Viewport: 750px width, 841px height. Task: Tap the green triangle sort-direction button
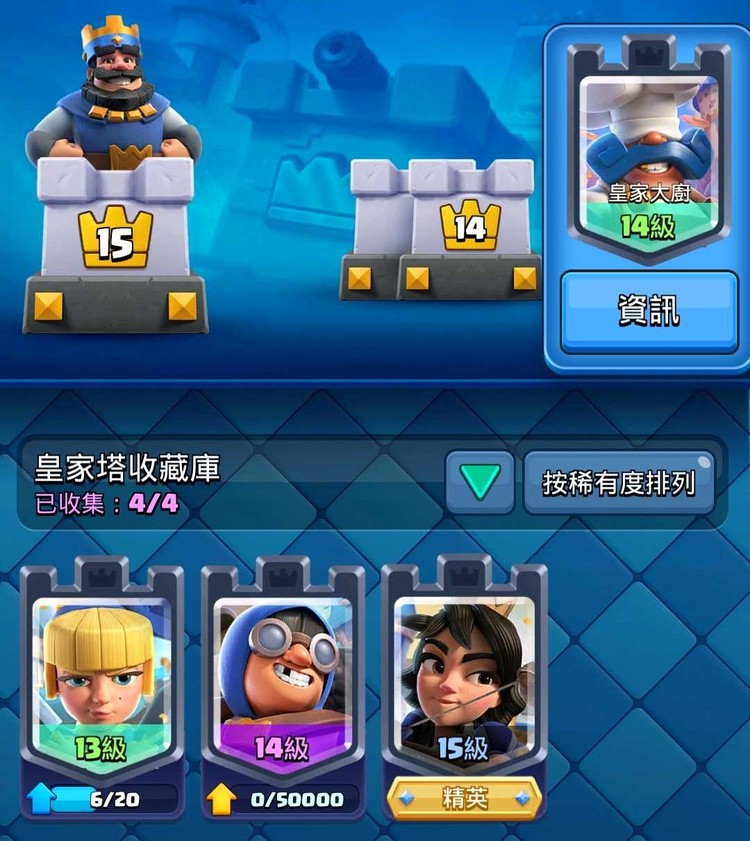pyautogui.click(x=480, y=482)
